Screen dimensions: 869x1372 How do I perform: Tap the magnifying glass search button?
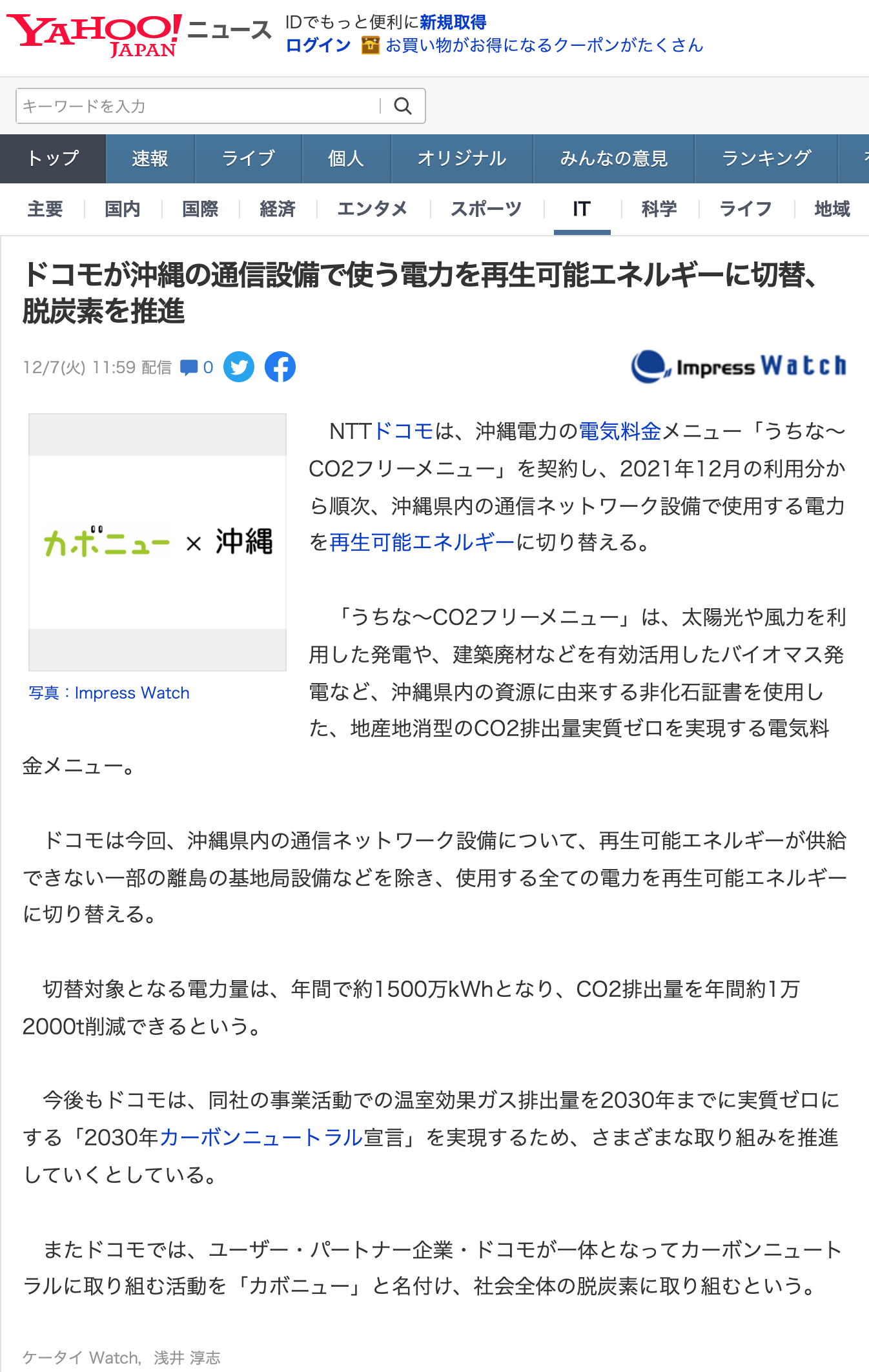[x=403, y=106]
